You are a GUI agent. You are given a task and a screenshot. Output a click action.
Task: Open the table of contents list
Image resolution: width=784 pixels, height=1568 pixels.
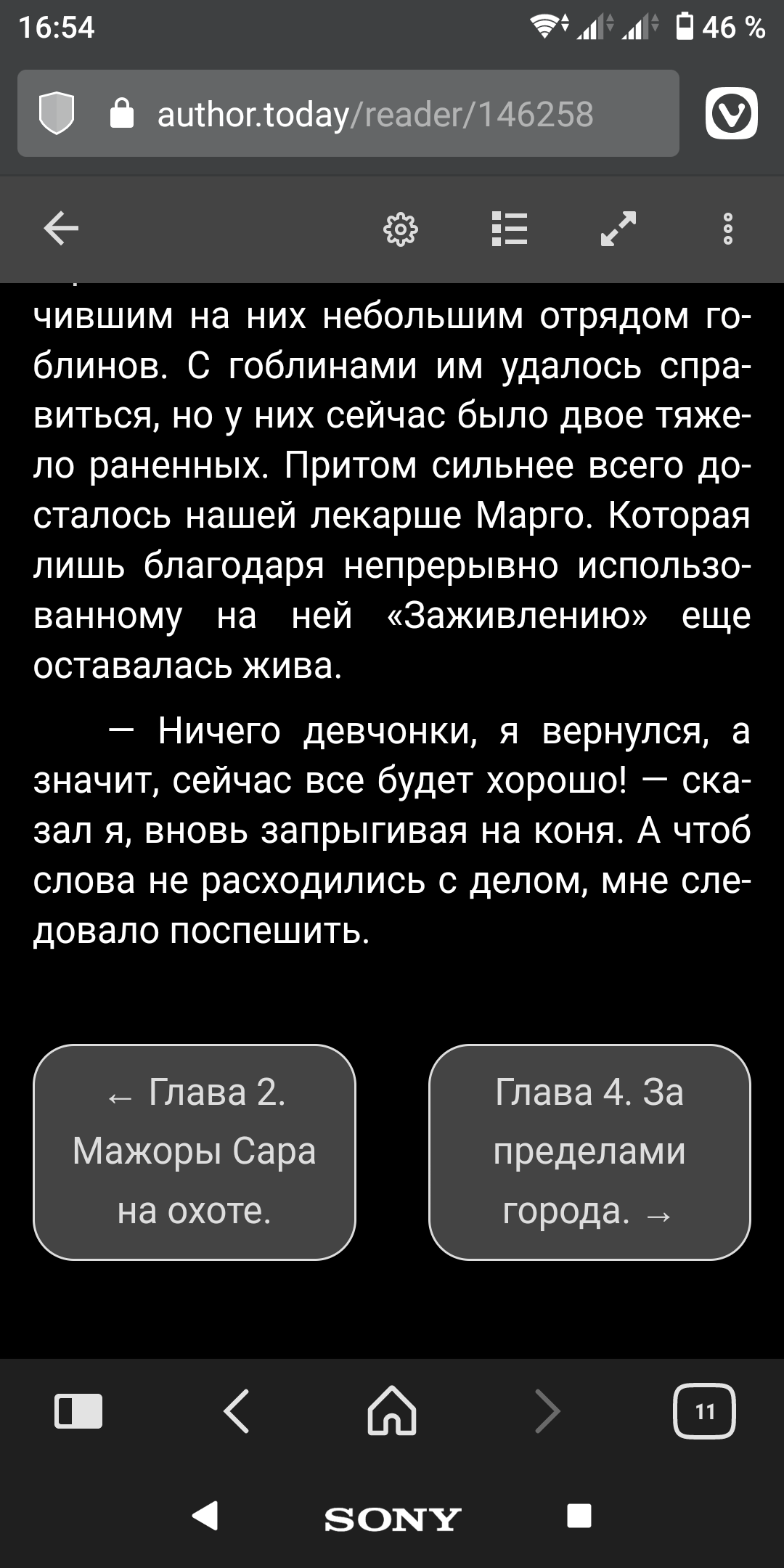coord(510,229)
